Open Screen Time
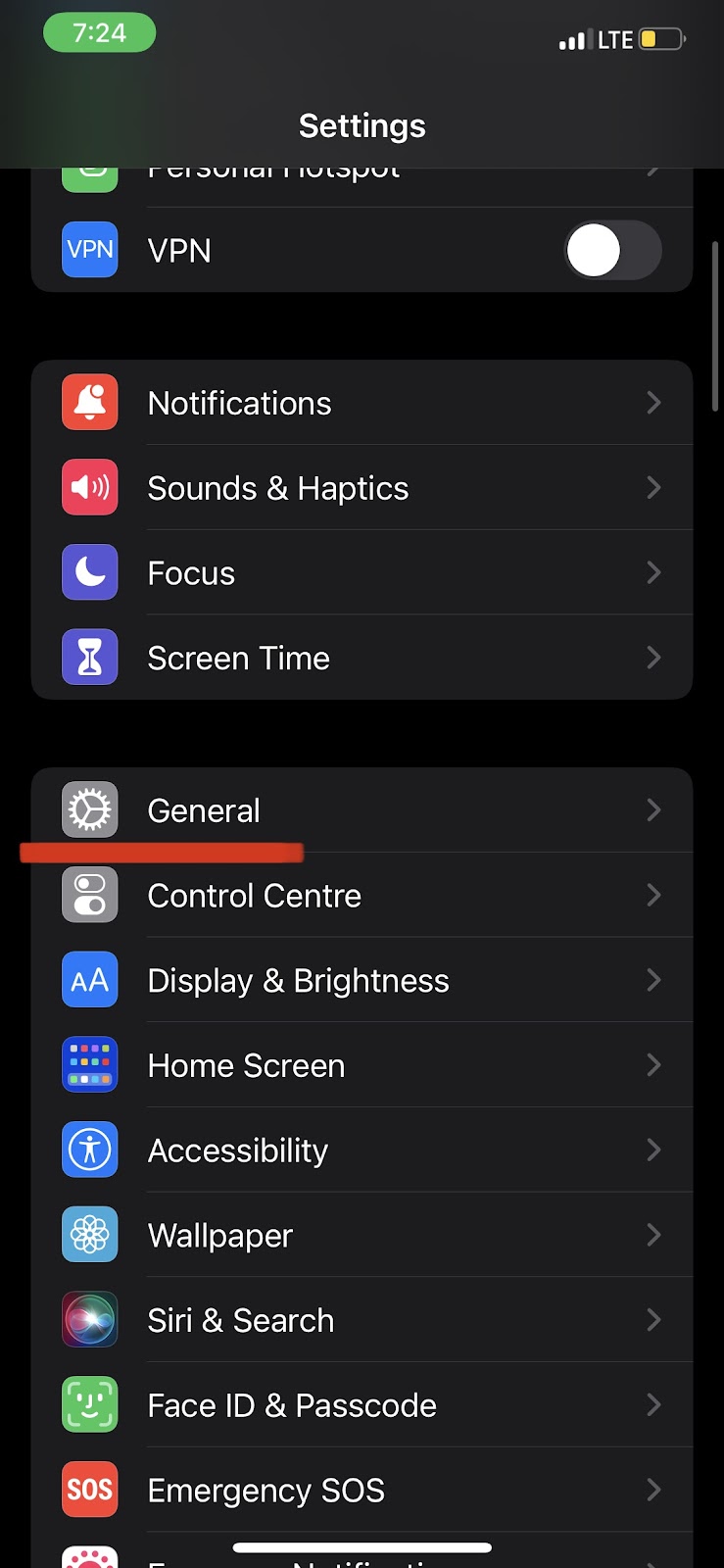 click(x=362, y=658)
